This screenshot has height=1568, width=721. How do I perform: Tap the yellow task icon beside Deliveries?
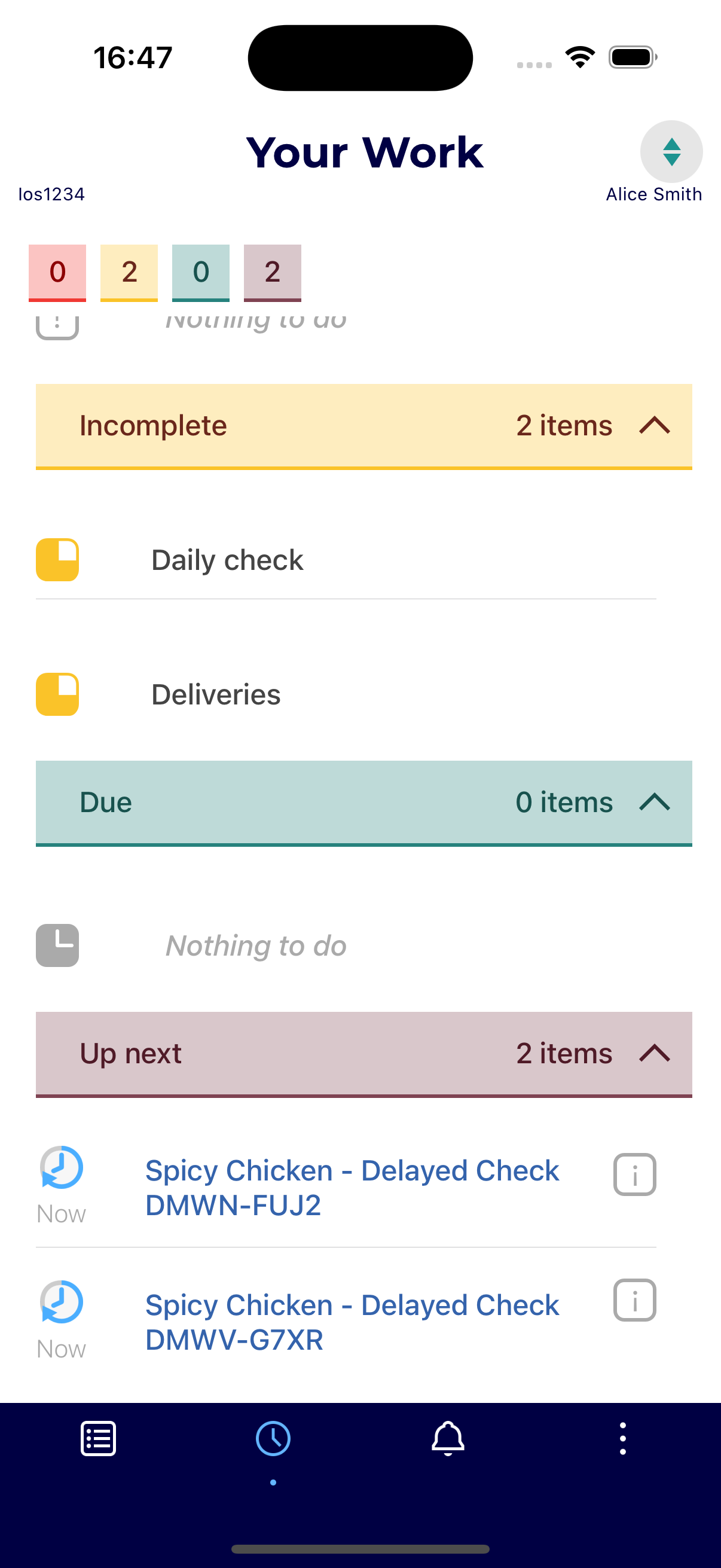pyautogui.click(x=57, y=693)
